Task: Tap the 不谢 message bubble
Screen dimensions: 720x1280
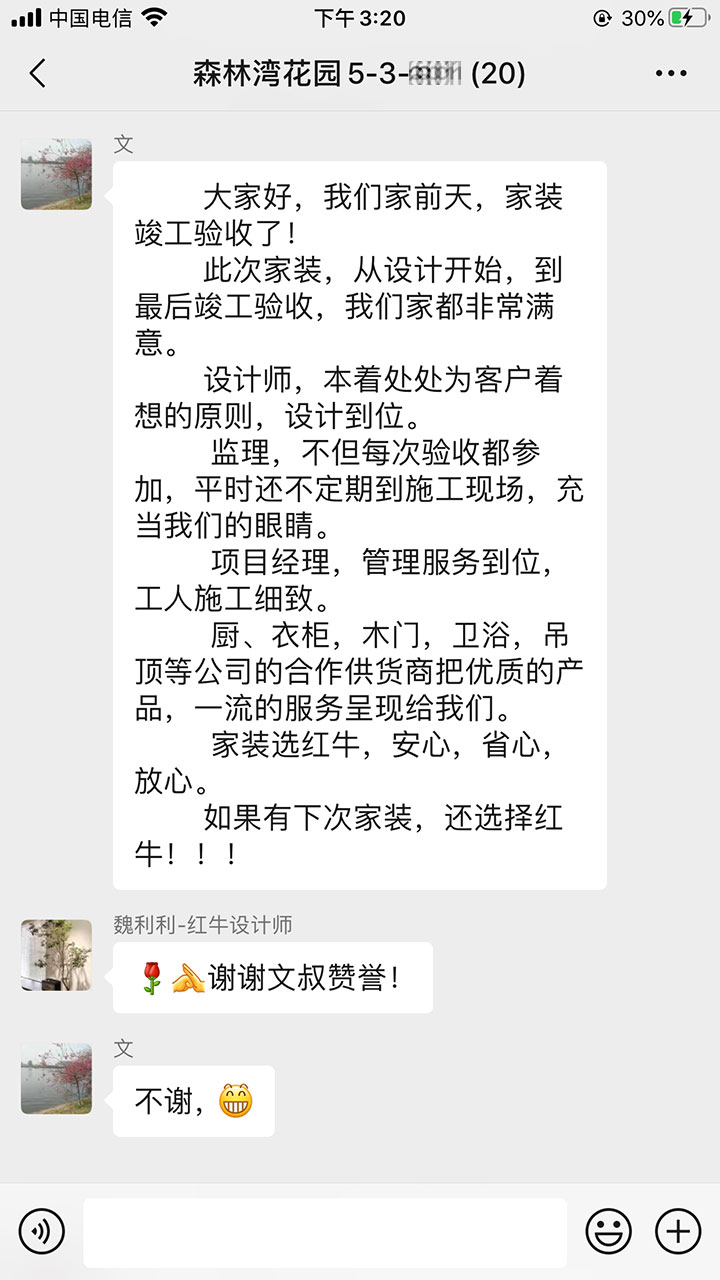Action: (x=193, y=1100)
